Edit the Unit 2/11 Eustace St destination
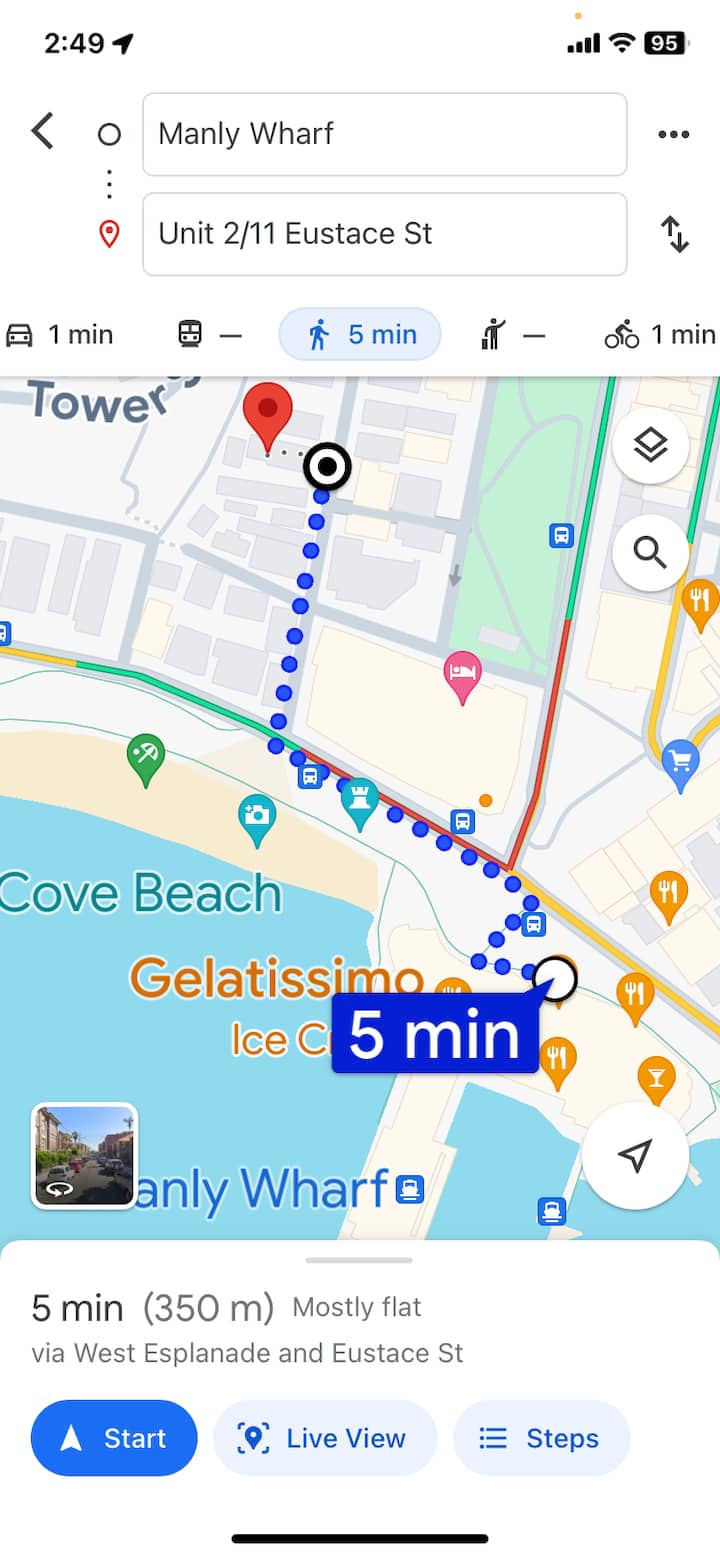 tap(384, 234)
